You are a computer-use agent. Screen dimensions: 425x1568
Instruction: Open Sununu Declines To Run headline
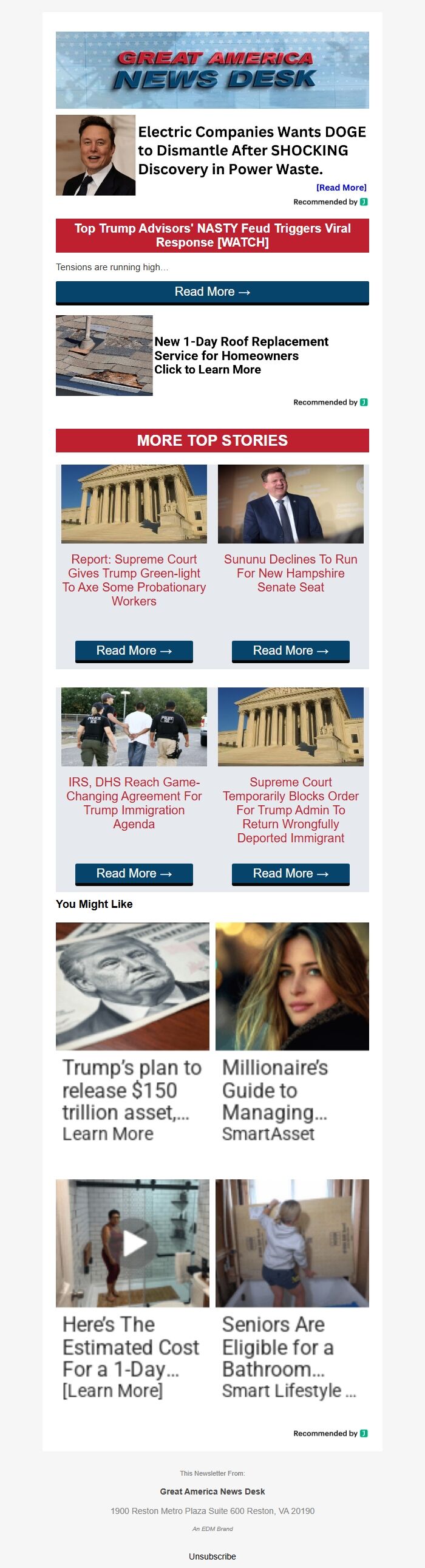pos(290,573)
